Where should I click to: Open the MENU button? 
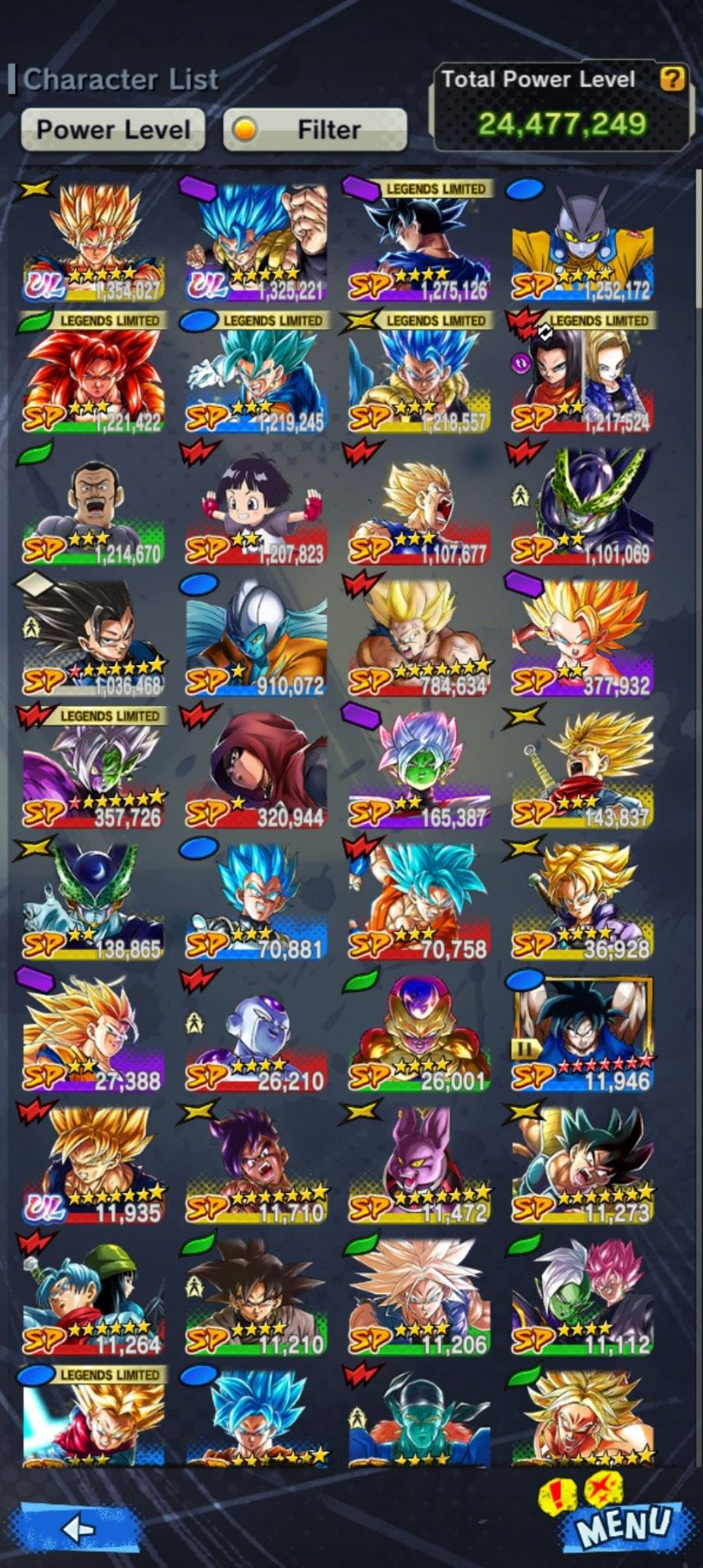[x=623, y=1526]
